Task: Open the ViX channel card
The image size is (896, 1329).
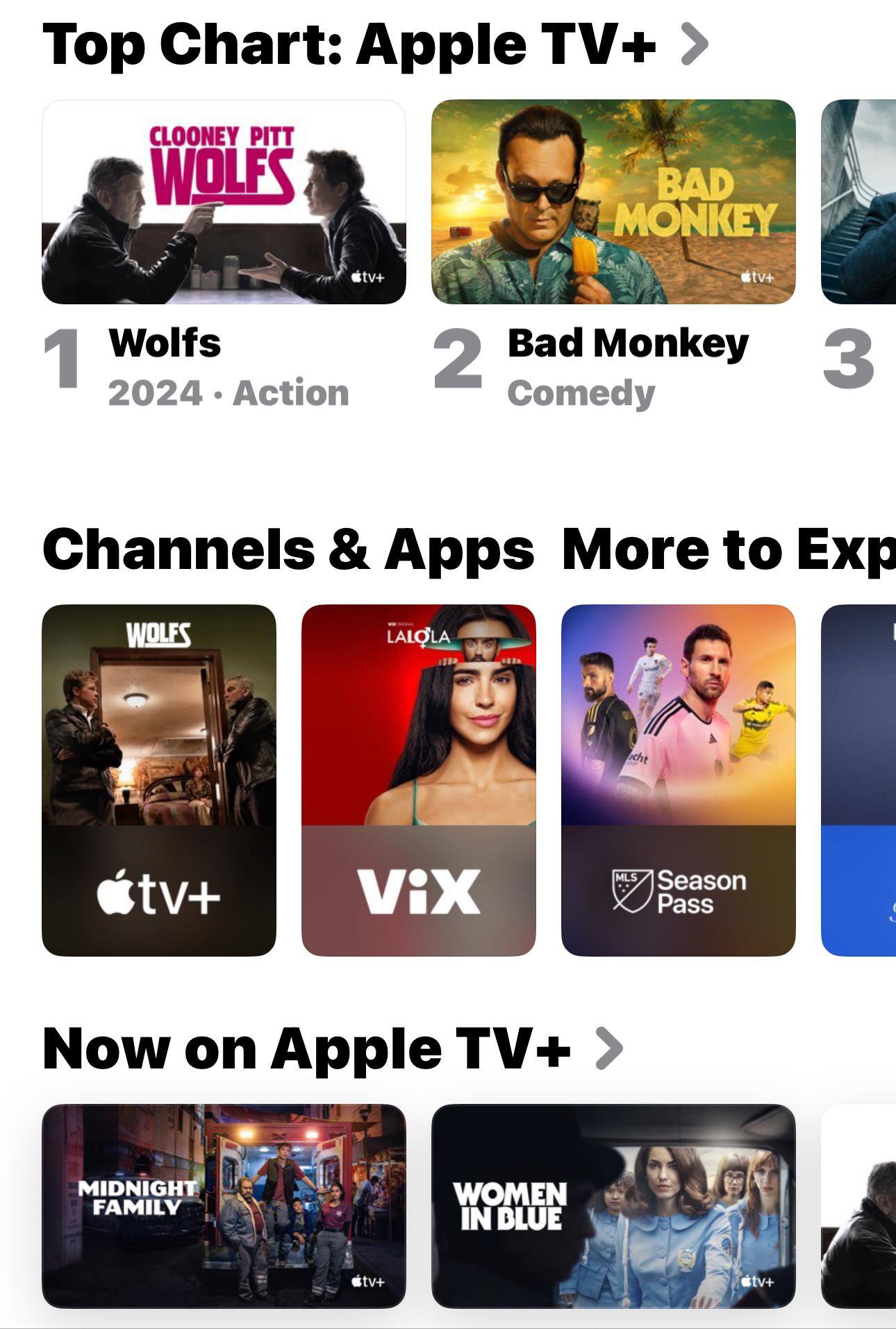Action: coord(418,779)
